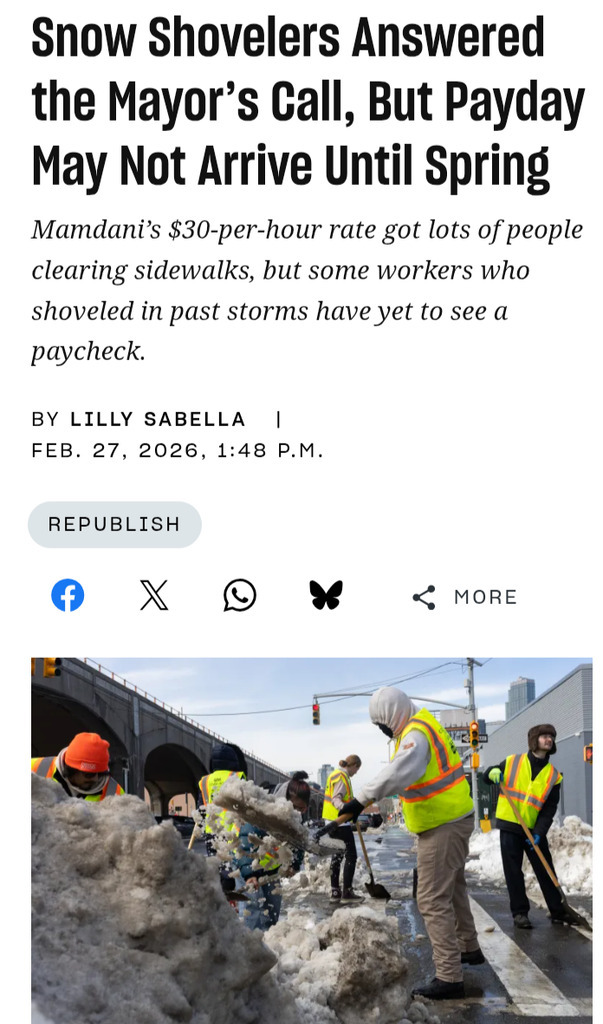Share article on X
The height and width of the screenshot is (1024, 603).
(x=153, y=596)
